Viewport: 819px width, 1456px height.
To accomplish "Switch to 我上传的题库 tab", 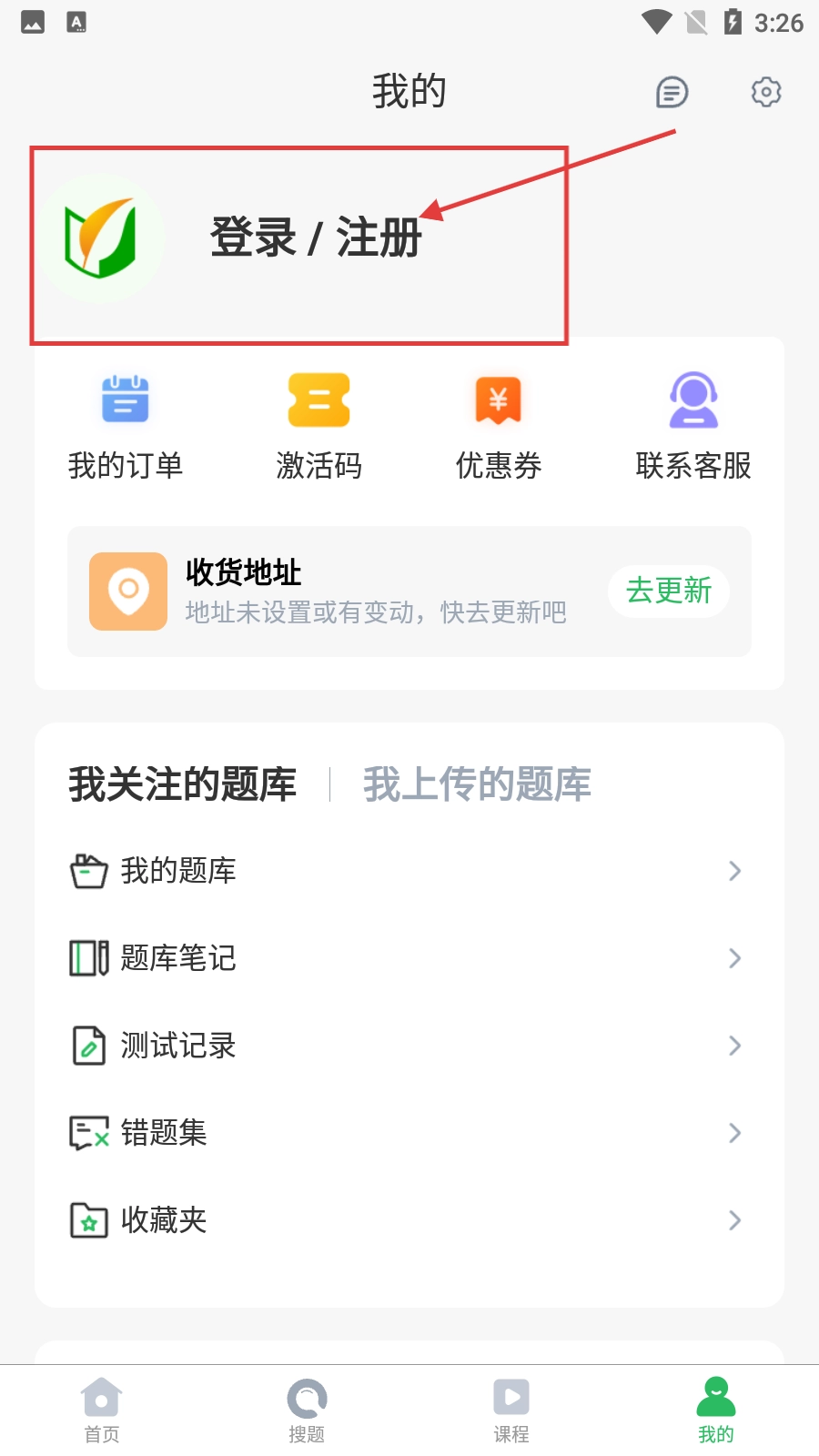I will pyautogui.click(x=477, y=784).
